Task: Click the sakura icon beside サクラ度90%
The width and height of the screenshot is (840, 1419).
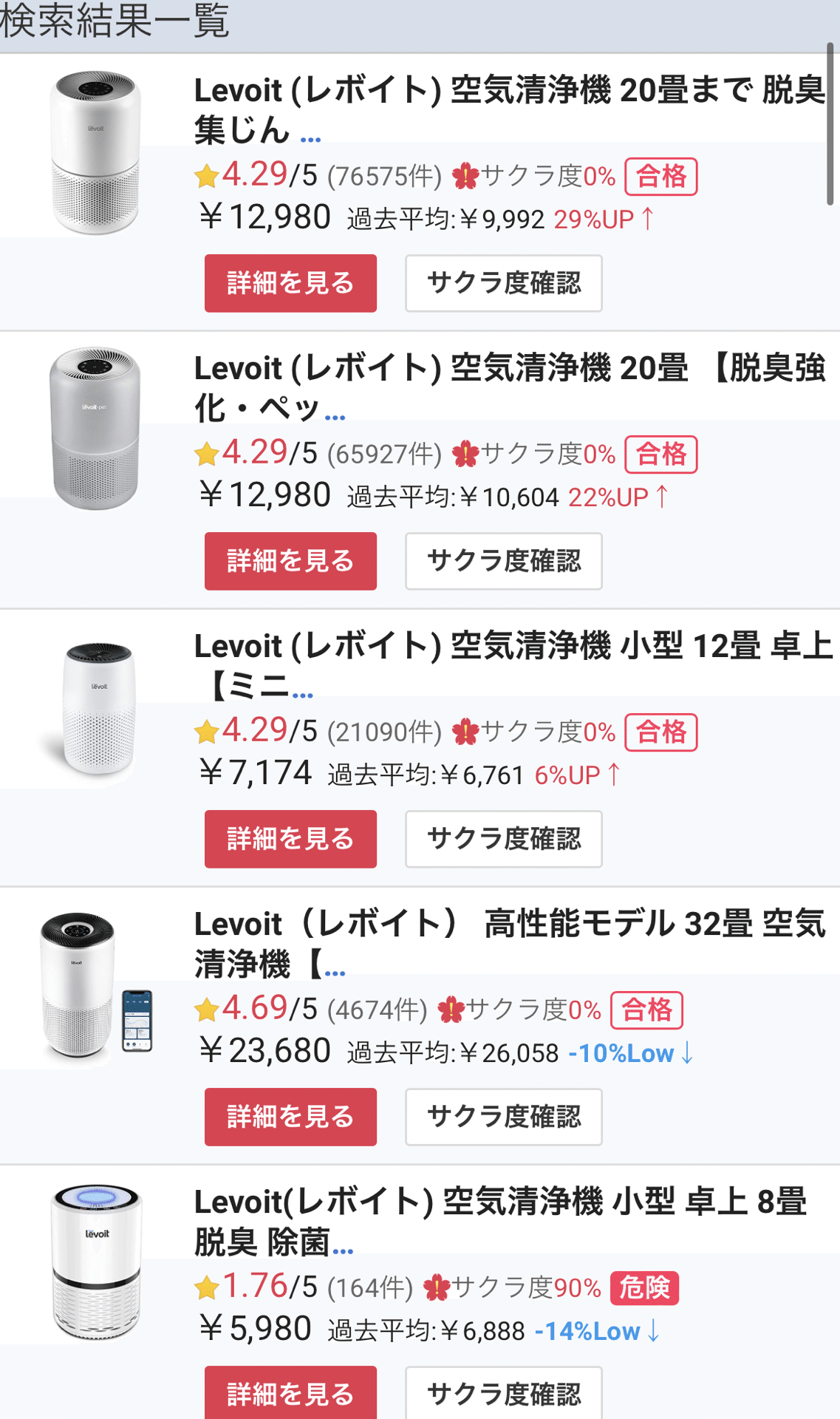Action: coord(437,1287)
